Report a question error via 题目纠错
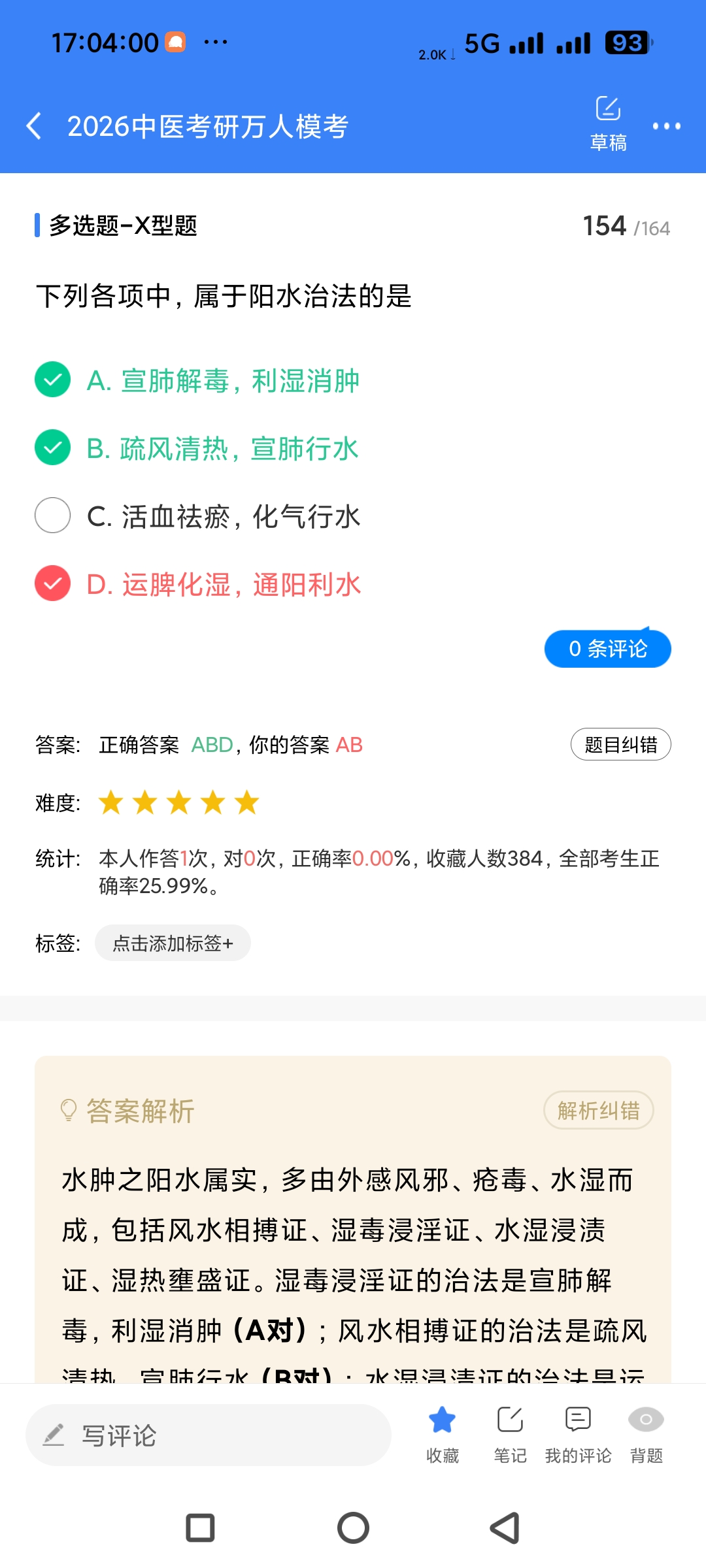 coord(620,745)
